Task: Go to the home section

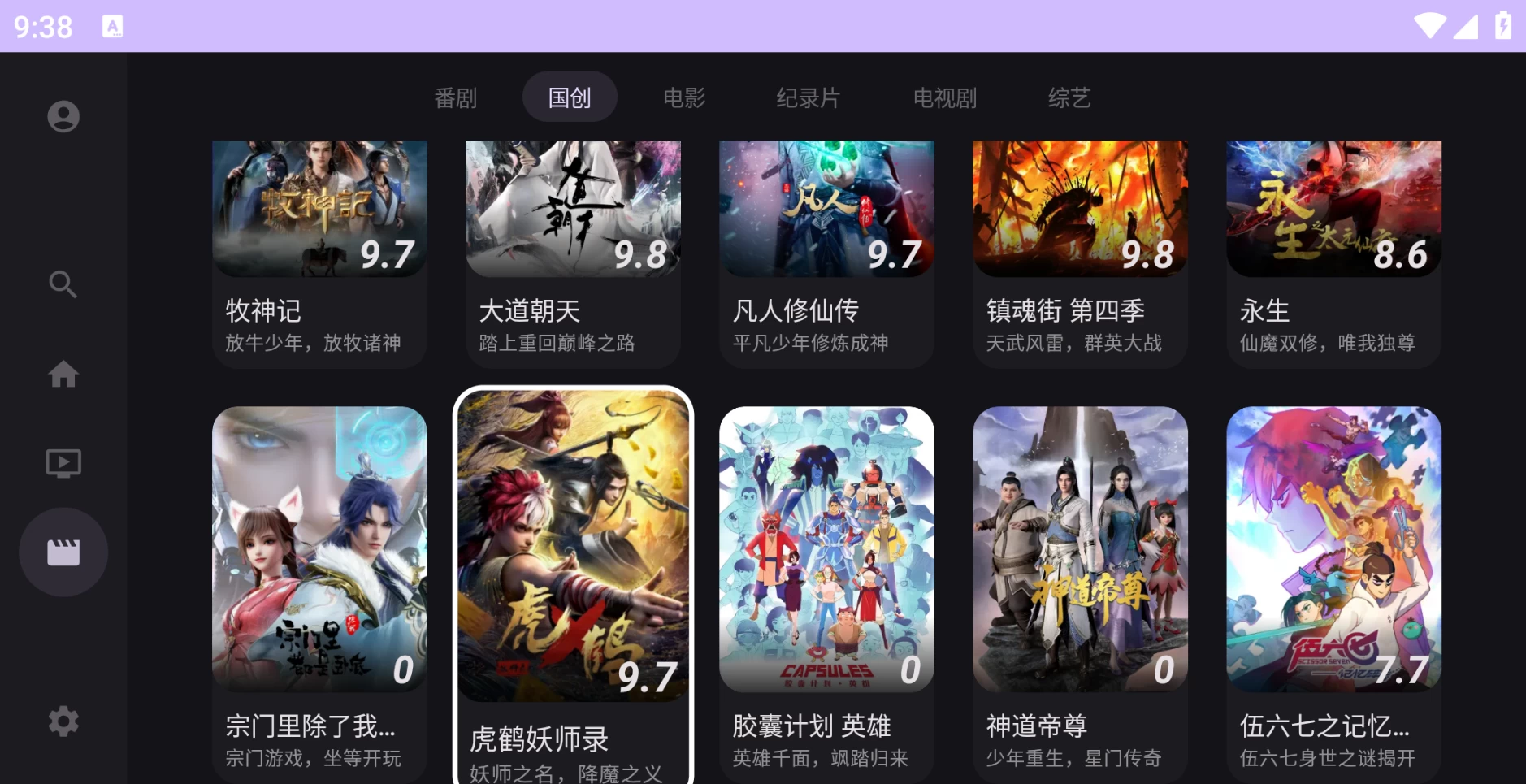Action: click(63, 374)
